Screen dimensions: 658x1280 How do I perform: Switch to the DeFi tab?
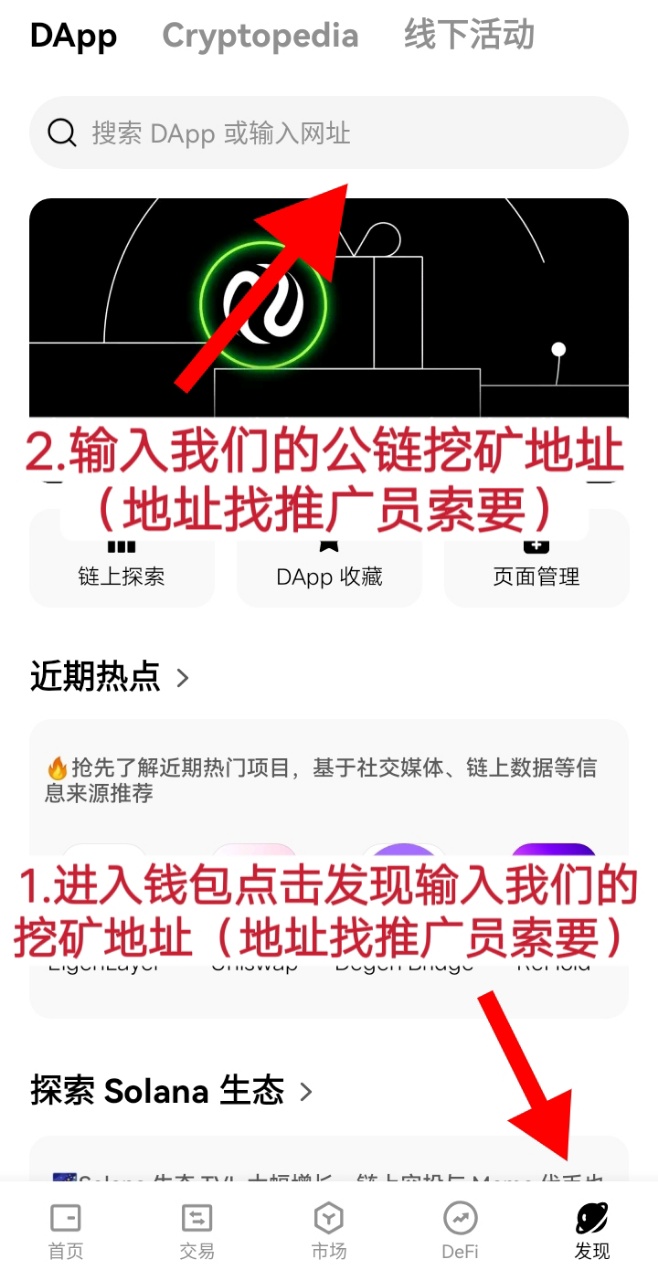(x=460, y=1232)
